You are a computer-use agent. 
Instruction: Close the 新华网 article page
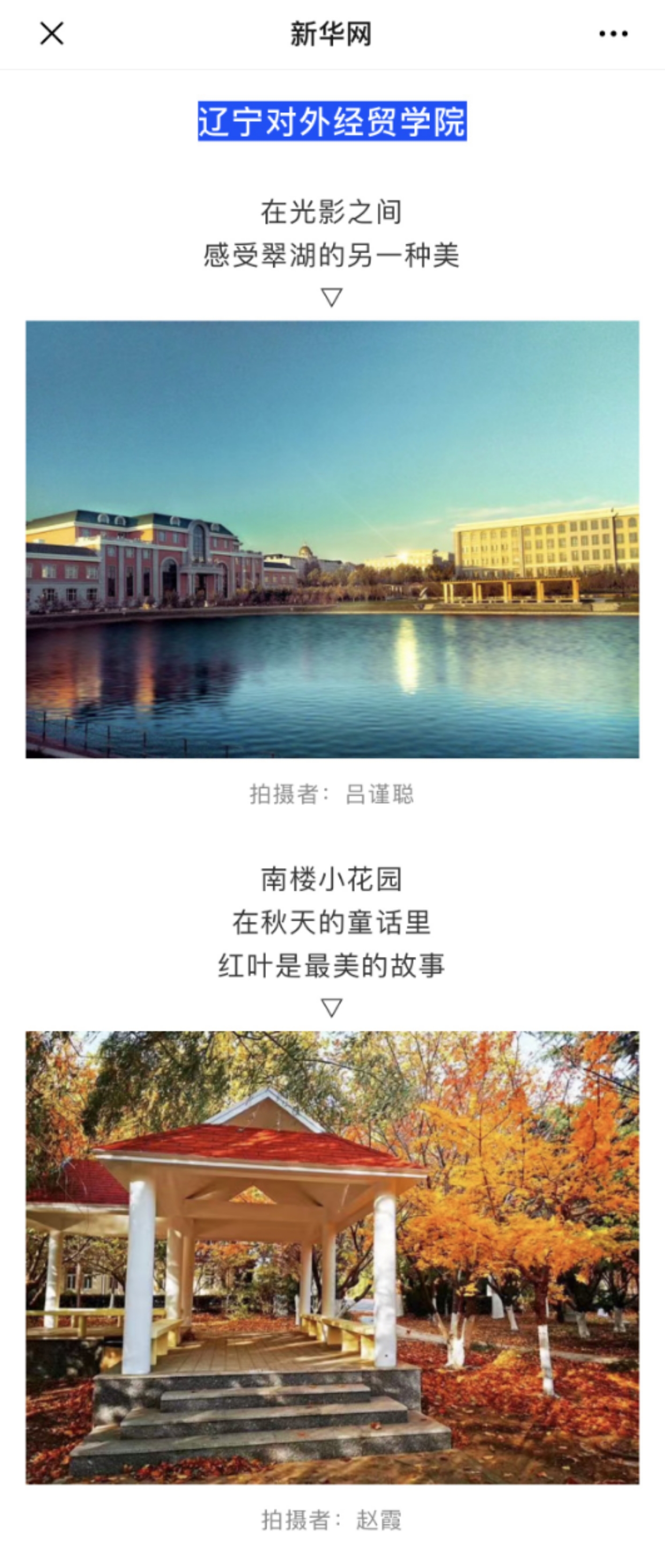52,34
